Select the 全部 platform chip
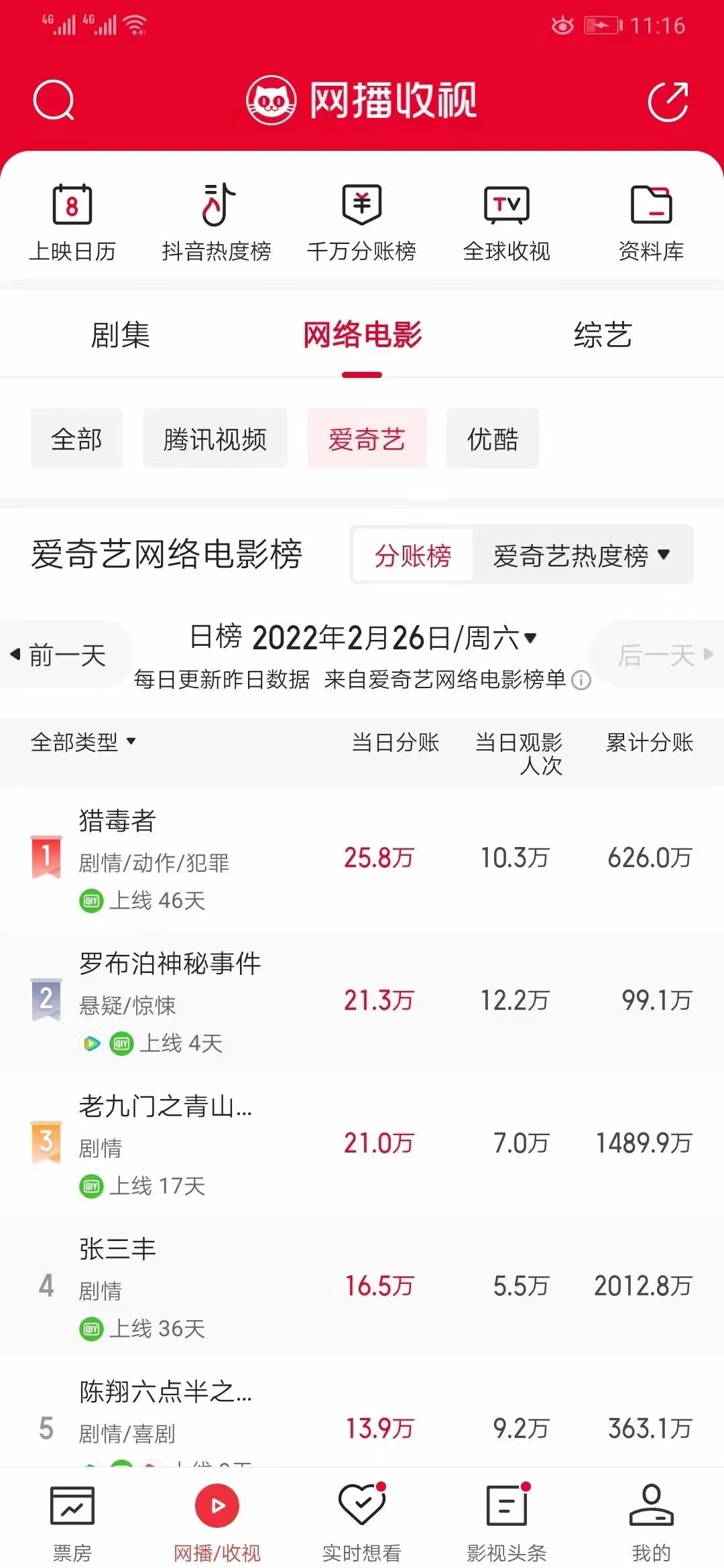724x1568 pixels. pyautogui.click(x=76, y=440)
